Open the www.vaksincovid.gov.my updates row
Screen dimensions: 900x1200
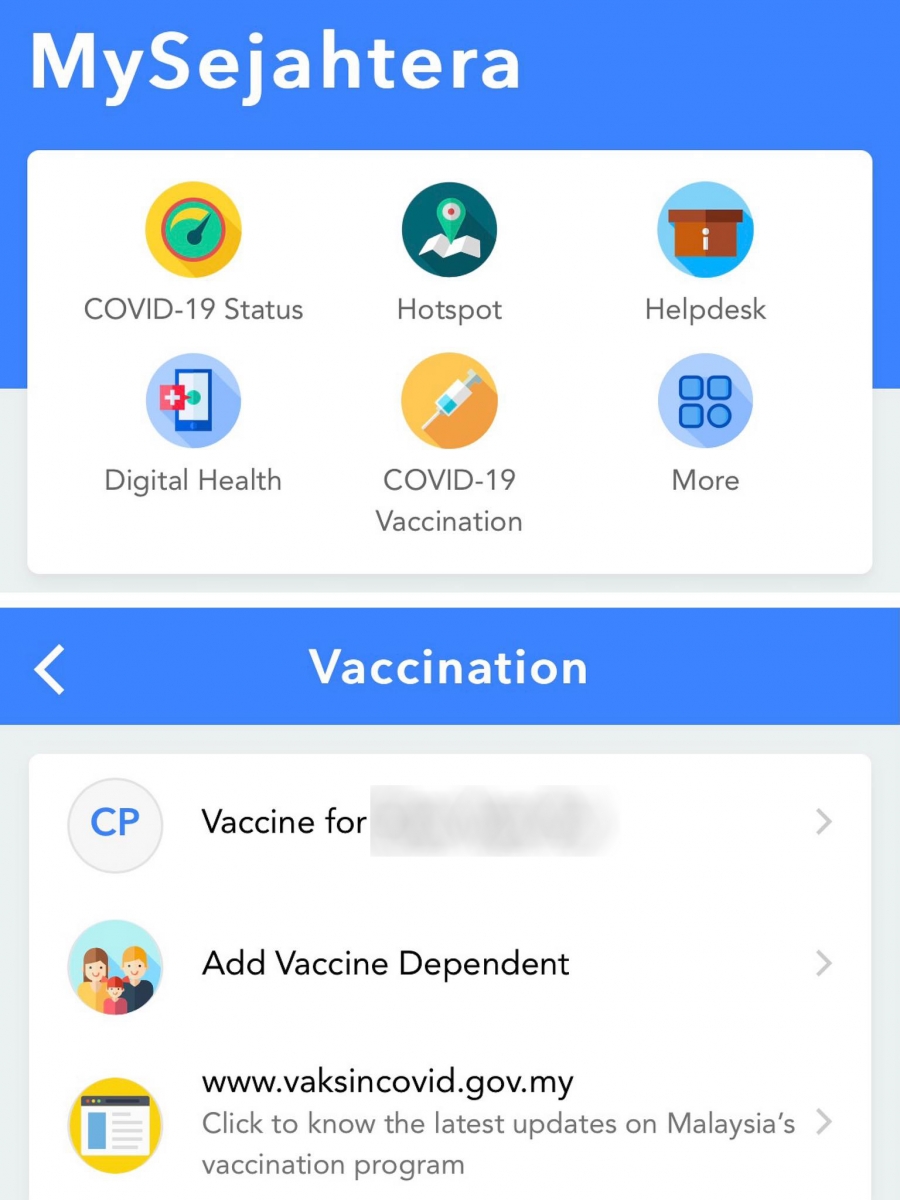pos(450,1122)
